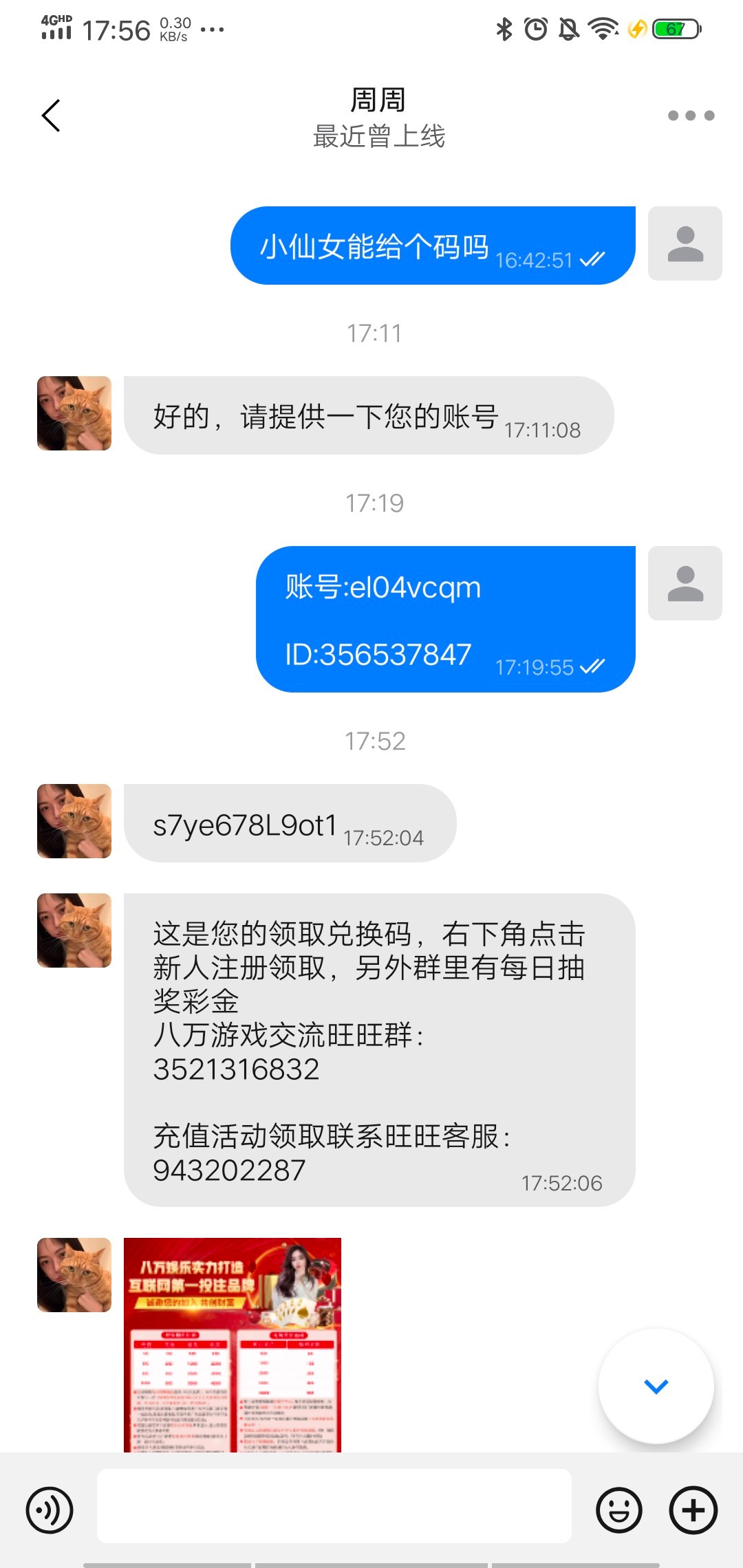The height and width of the screenshot is (1568, 743).
Task: View 周周's avatar beside the s7ye678L9ot1 message
Action: tap(74, 821)
